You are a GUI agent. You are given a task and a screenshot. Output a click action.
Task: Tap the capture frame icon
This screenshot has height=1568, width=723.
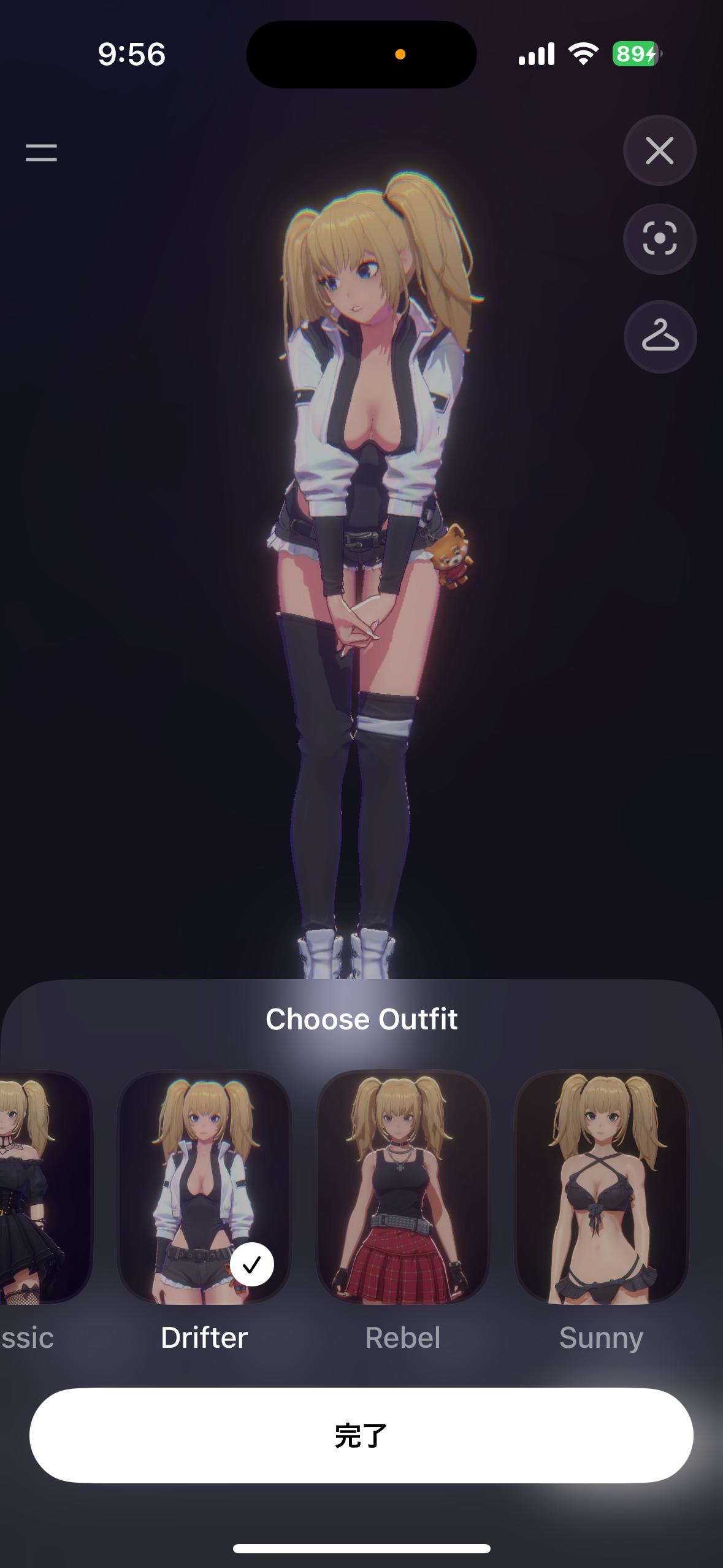pos(659,239)
